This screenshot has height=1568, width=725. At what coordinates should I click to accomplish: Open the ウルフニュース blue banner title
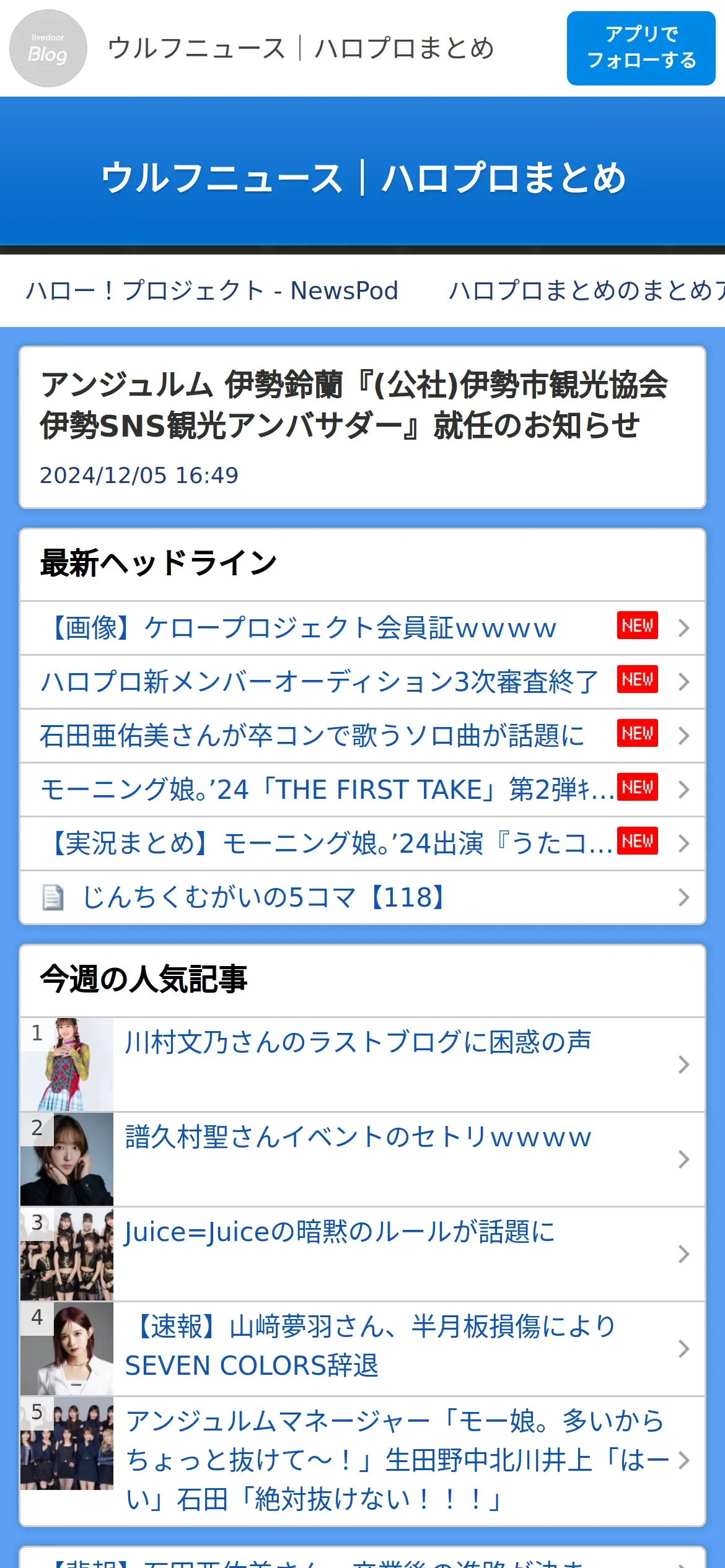[x=363, y=178]
